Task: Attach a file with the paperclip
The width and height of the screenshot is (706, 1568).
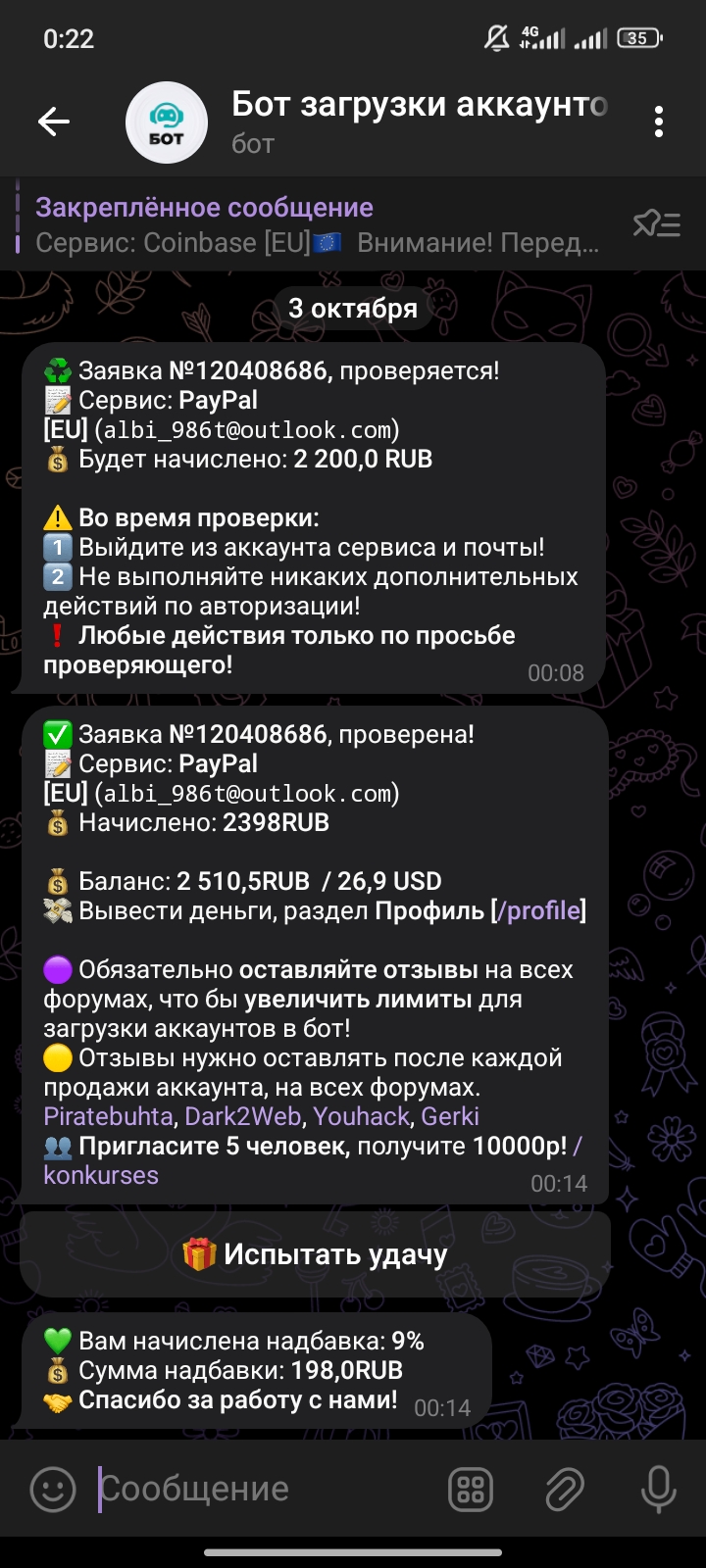Action: (565, 1490)
